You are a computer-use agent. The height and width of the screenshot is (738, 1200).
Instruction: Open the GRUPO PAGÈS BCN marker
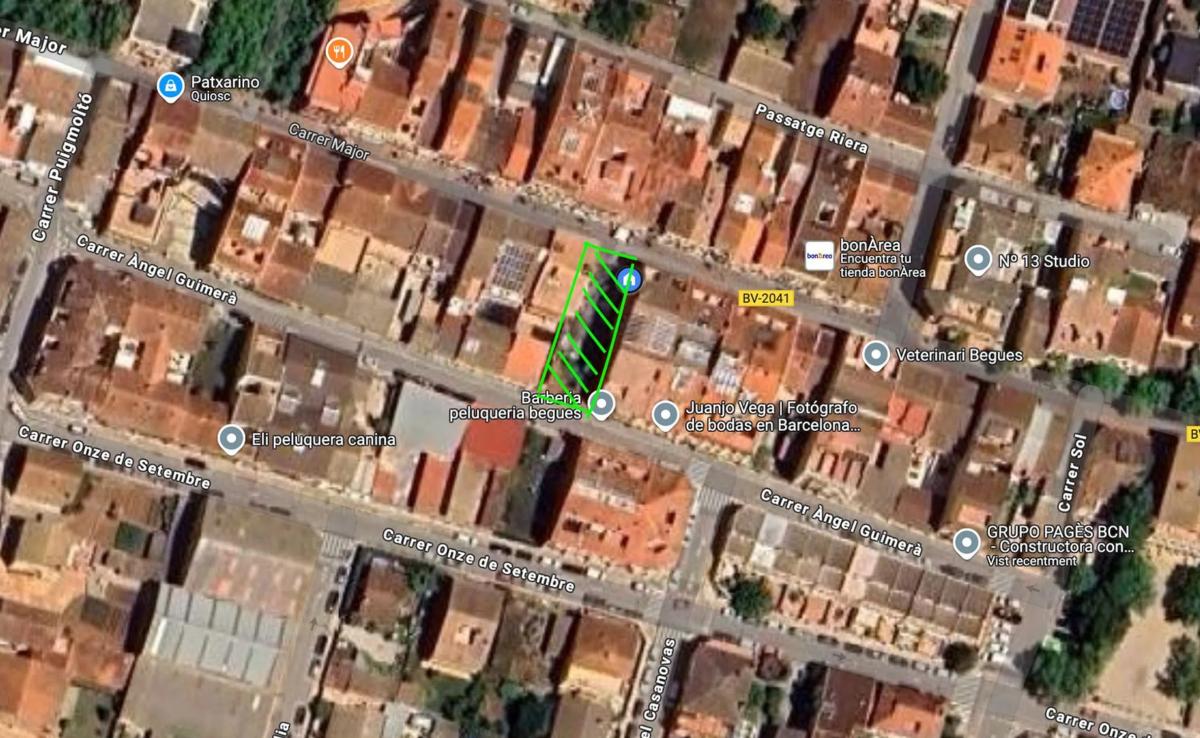[966, 543]
